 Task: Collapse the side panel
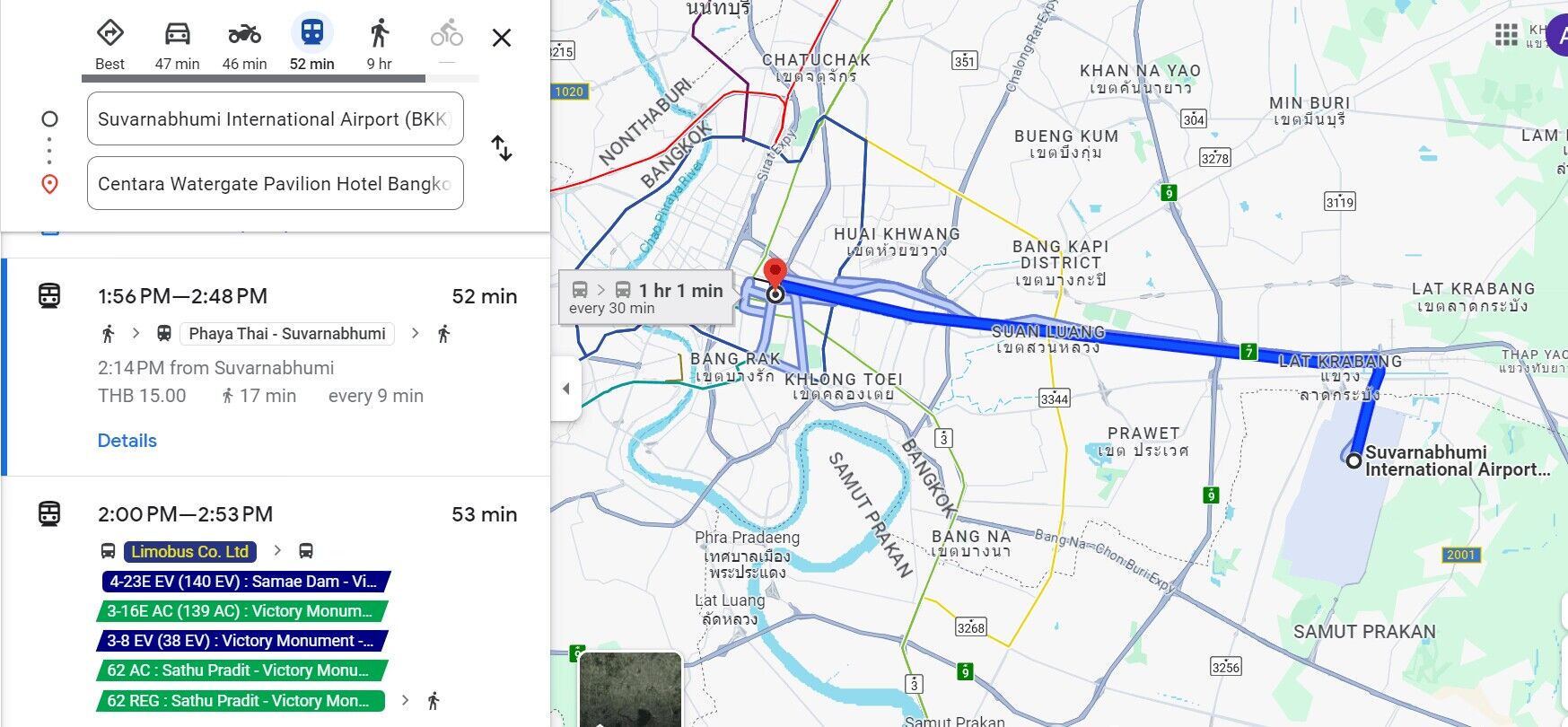tap(565, 389)
